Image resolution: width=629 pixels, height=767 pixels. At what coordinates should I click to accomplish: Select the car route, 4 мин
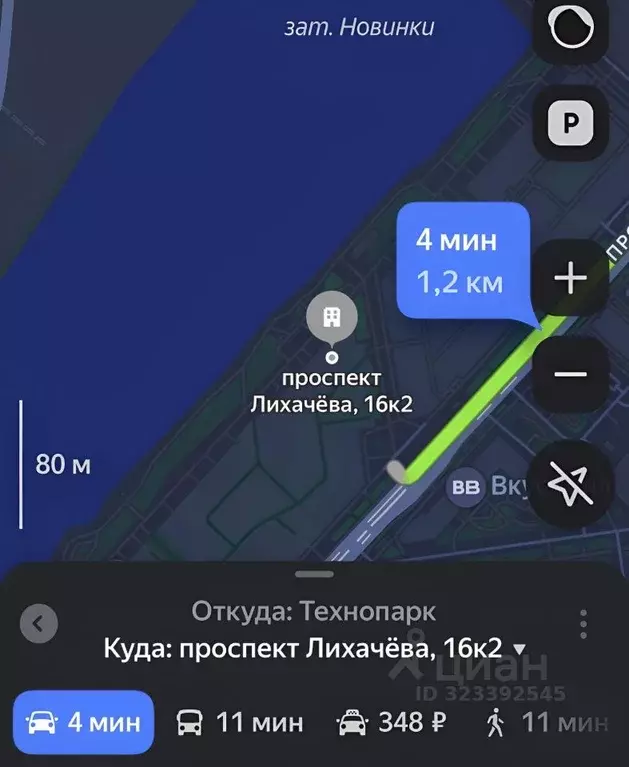tap(84, 722)
